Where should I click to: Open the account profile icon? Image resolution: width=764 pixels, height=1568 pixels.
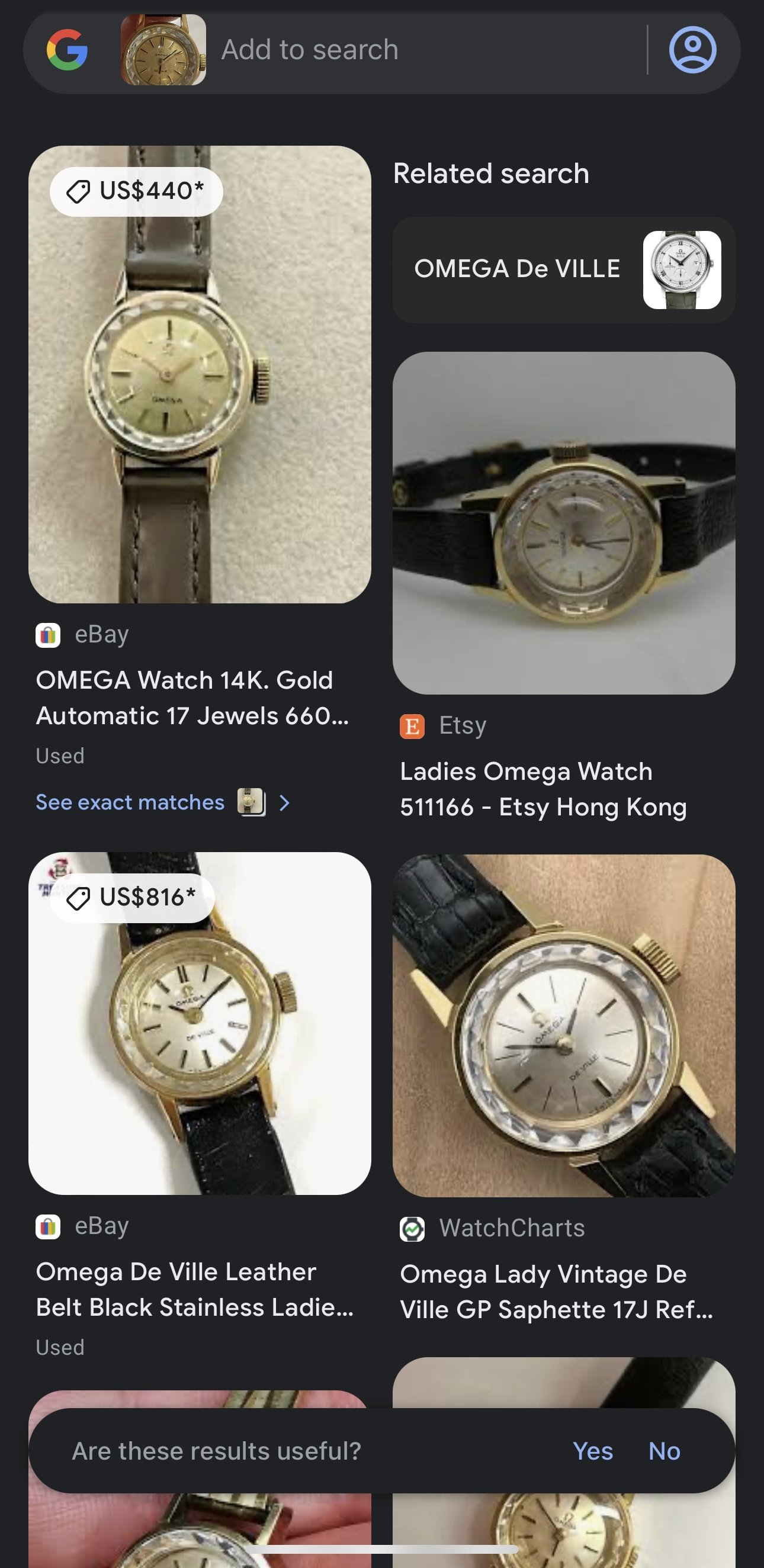point(692,50)
